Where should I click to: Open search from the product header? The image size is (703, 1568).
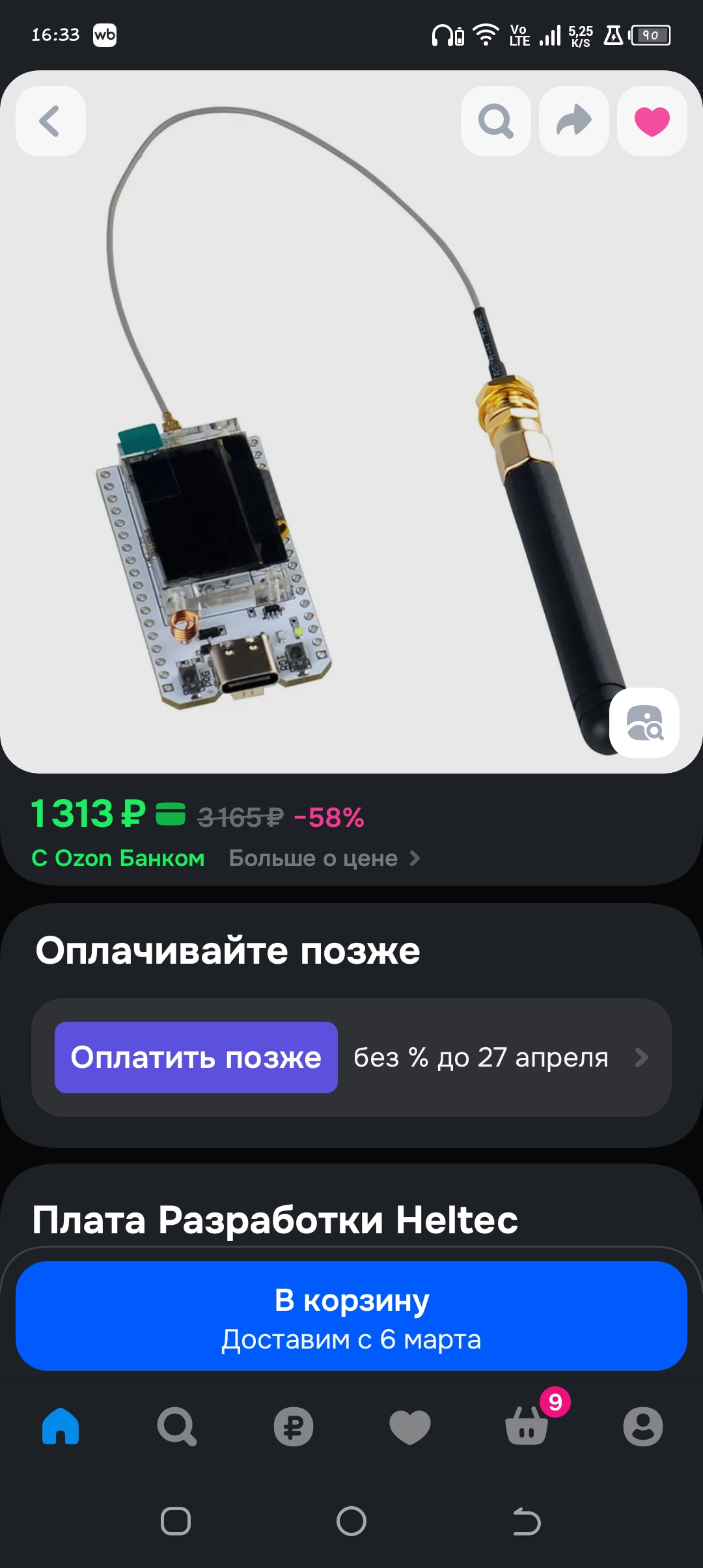pos(495,121)
